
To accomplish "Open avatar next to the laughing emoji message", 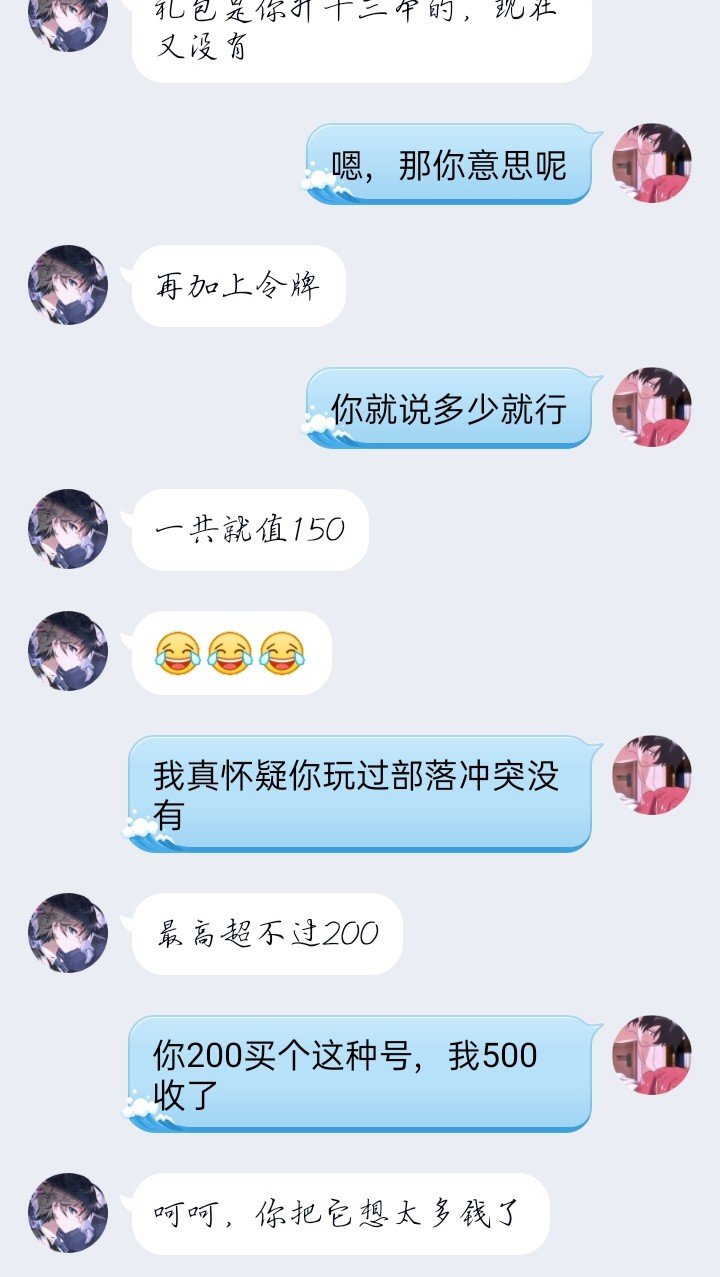I will (68, 651).
